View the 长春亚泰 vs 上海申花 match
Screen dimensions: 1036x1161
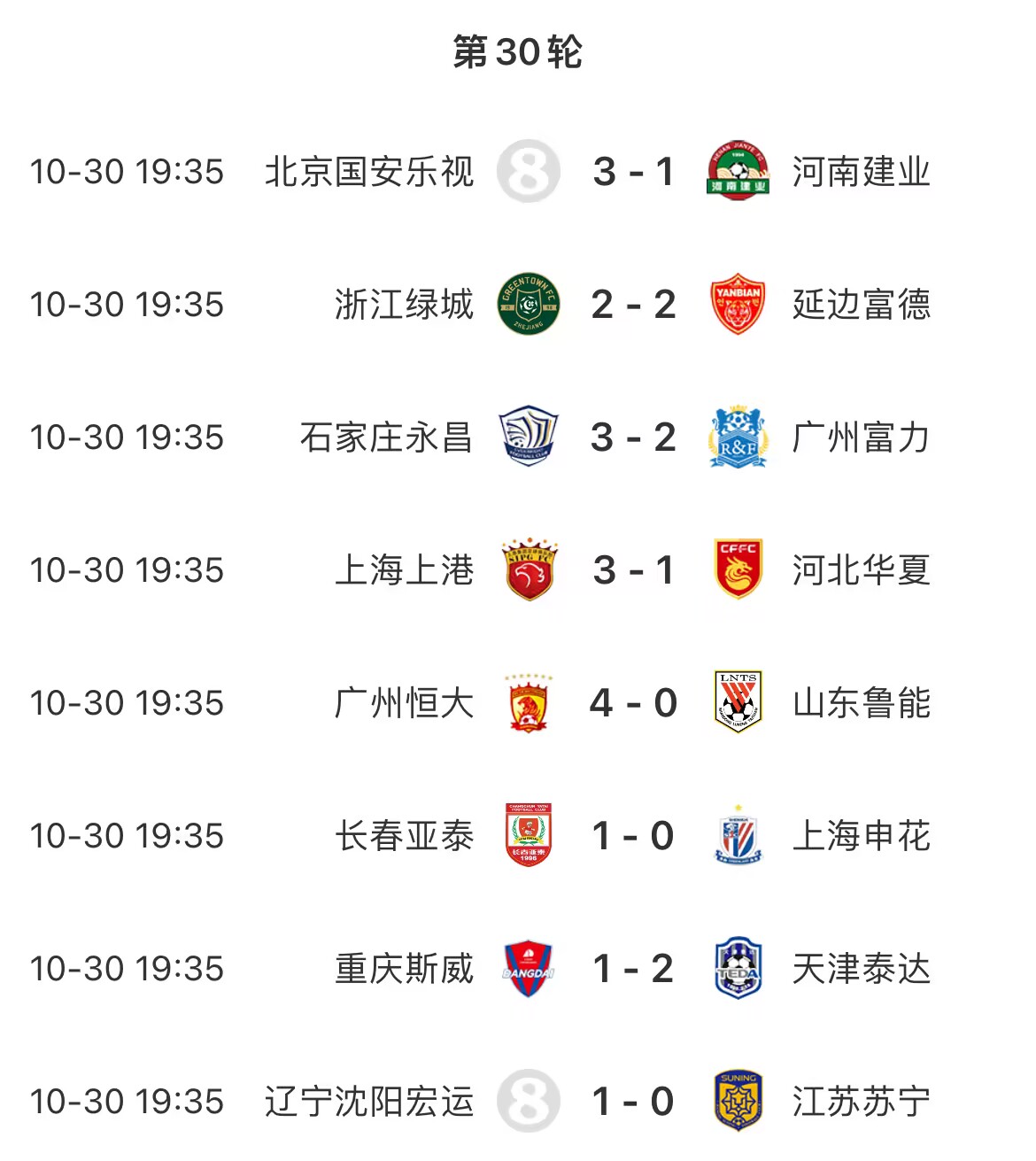[633, 836]
